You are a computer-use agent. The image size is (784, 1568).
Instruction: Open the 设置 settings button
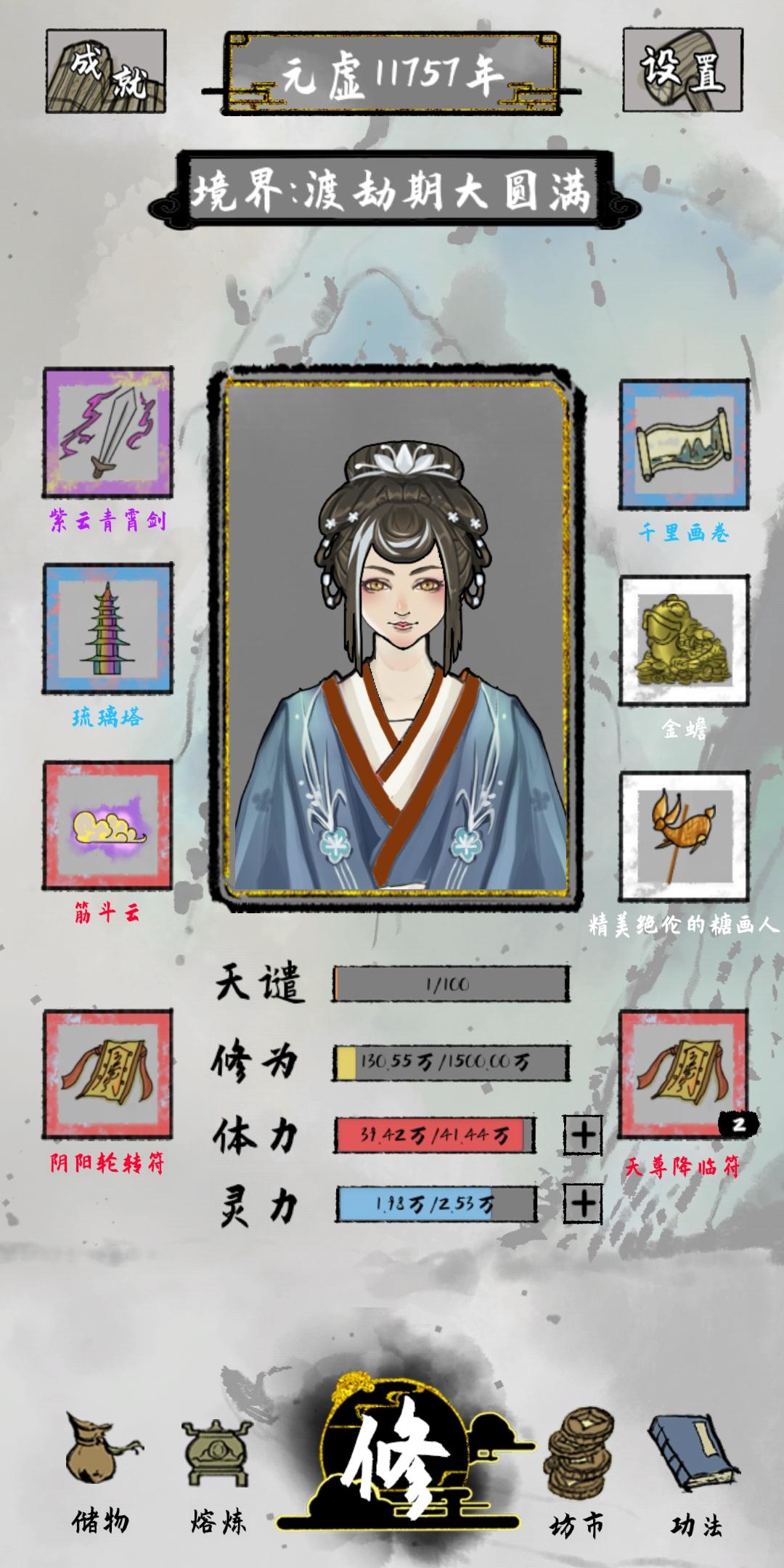pyautogui.click(x=682, y=69)
